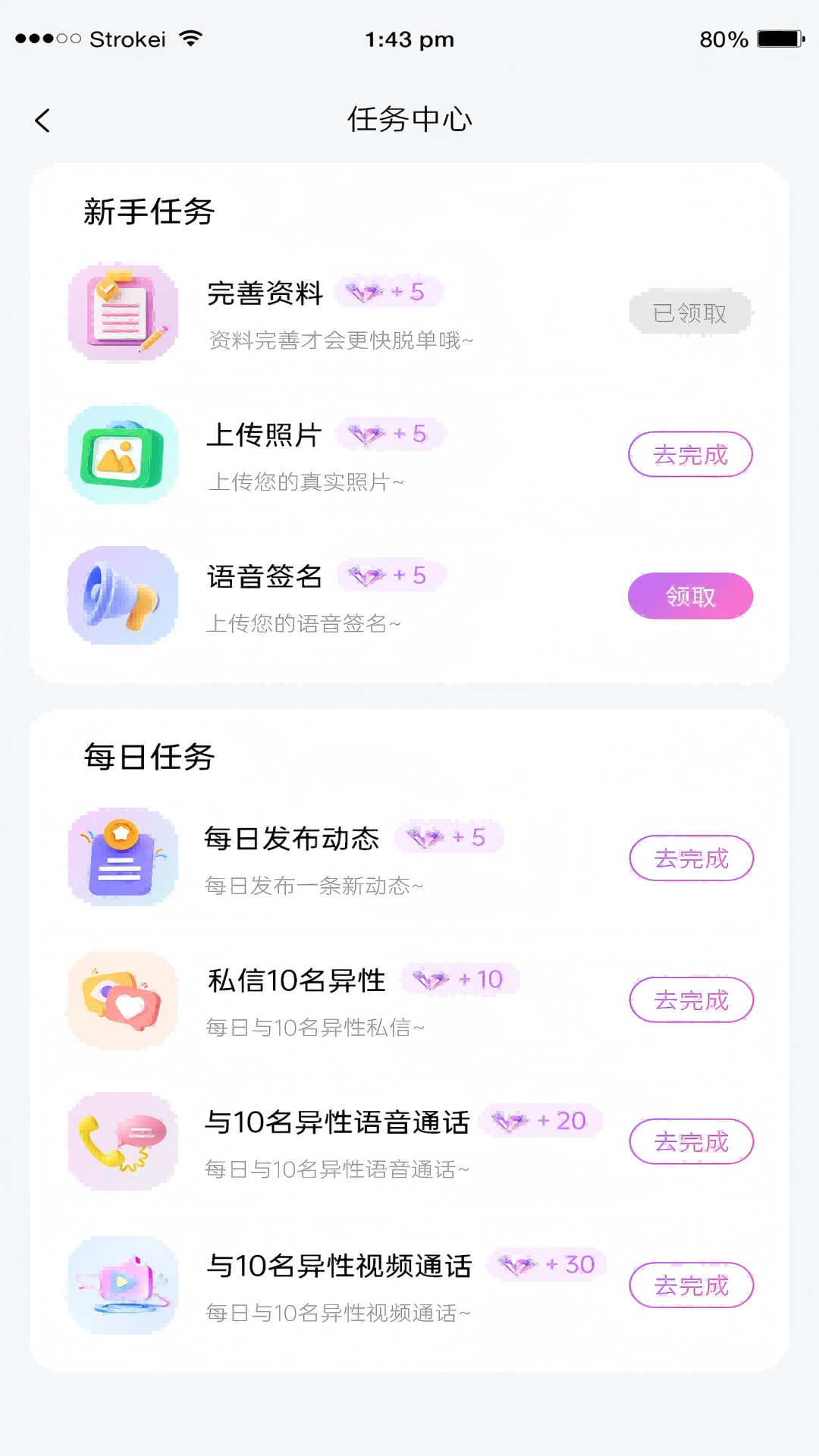
Task: Click the clipboard icon for 完善资料 task
Action: pyautogui.click(x=122, y=313)
